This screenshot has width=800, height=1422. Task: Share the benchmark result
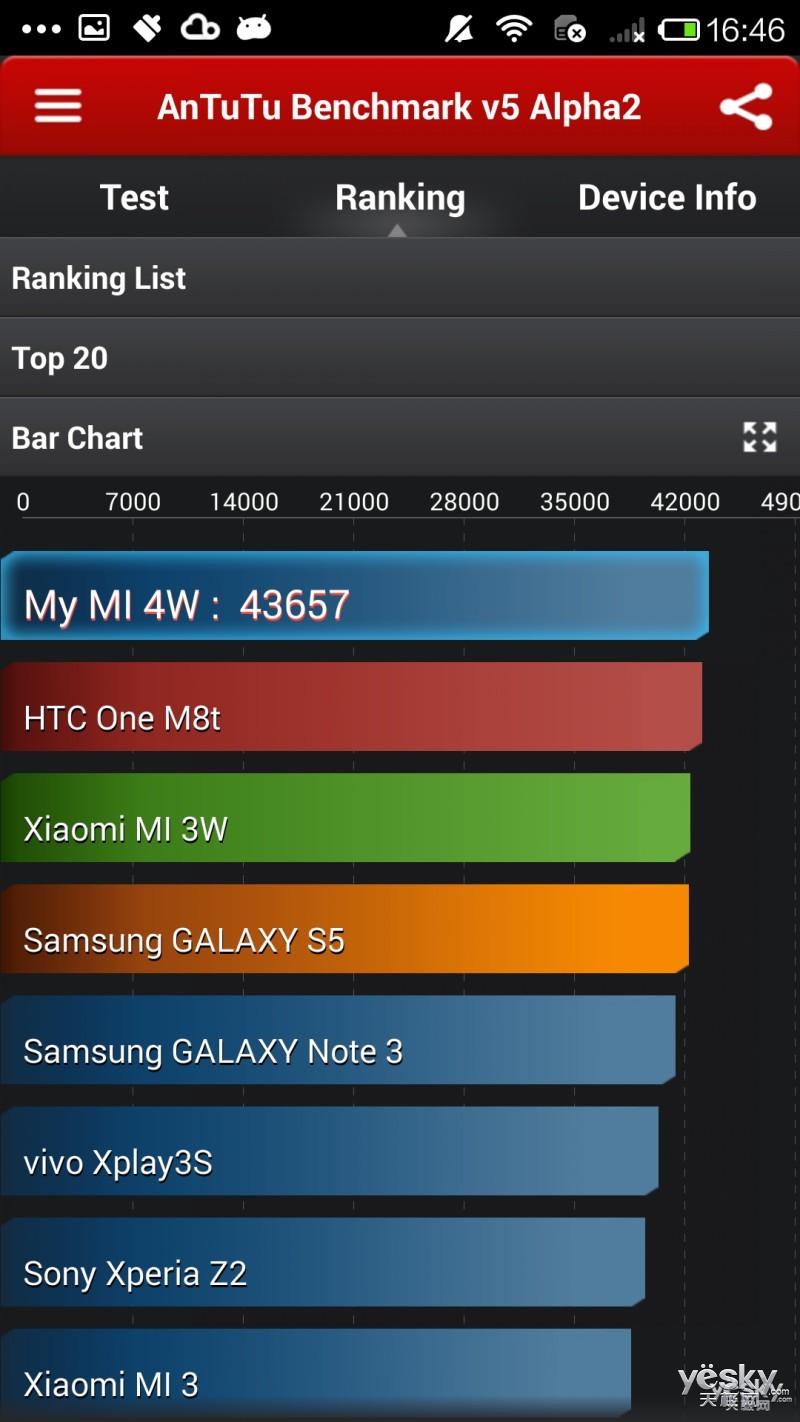tap(746, 106)
